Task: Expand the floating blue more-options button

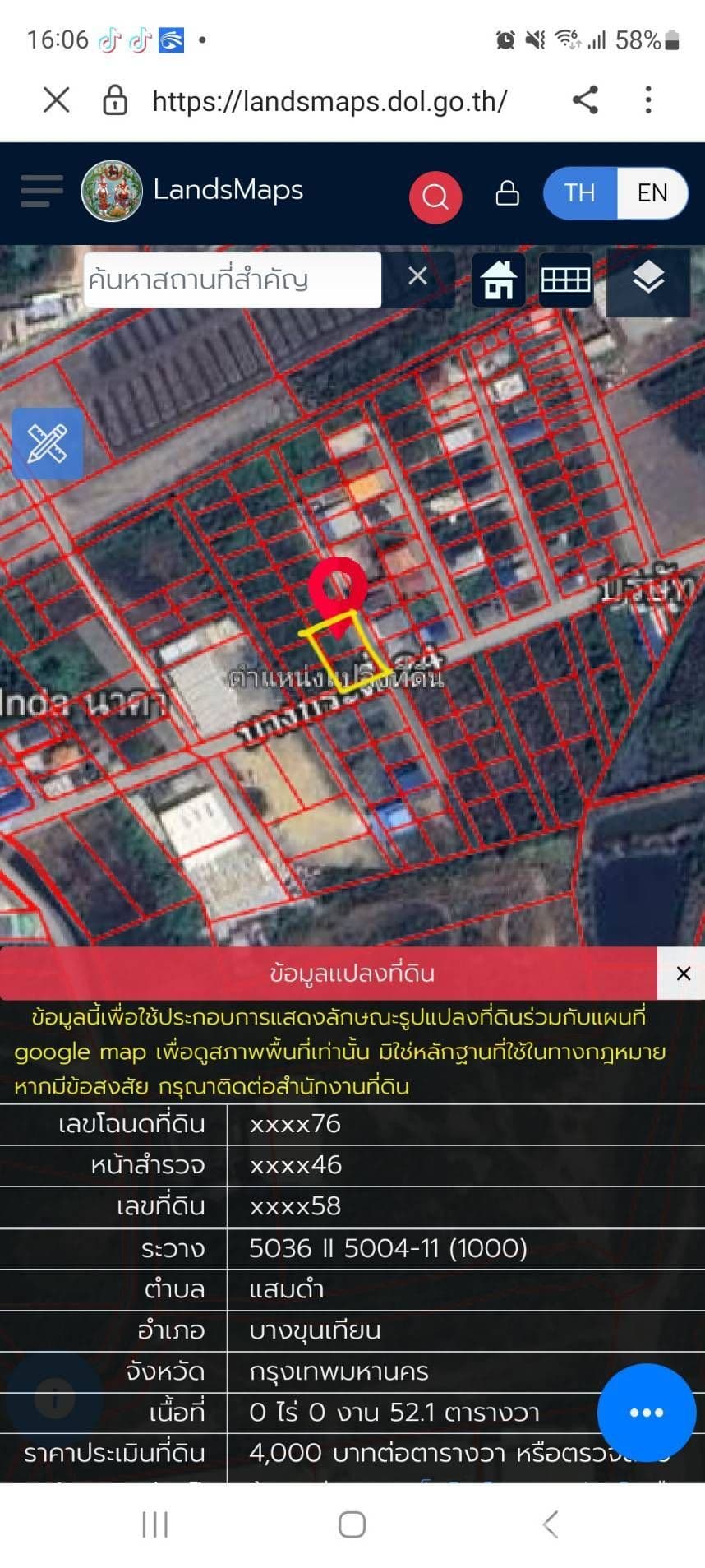Action: [647, 1413]
